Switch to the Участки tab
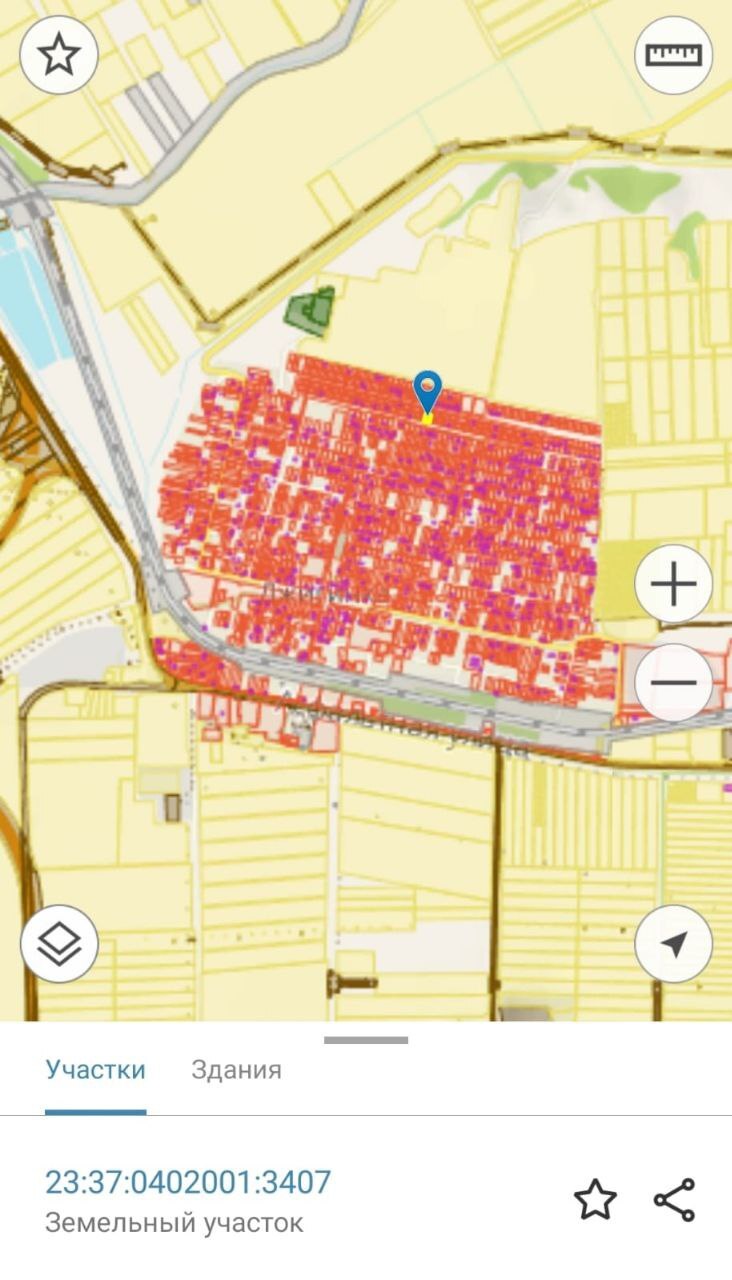732x1280 pixels. 95,1069
